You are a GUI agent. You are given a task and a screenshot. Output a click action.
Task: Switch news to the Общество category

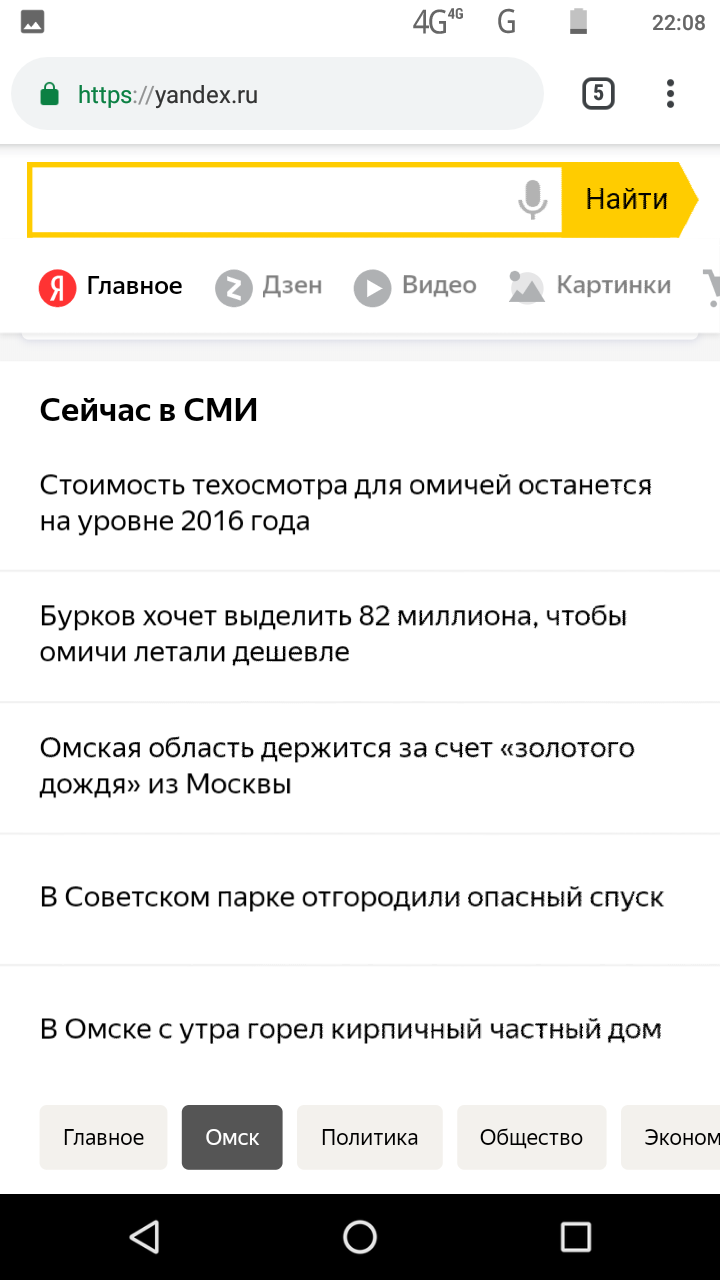[x=531, y=1137]
